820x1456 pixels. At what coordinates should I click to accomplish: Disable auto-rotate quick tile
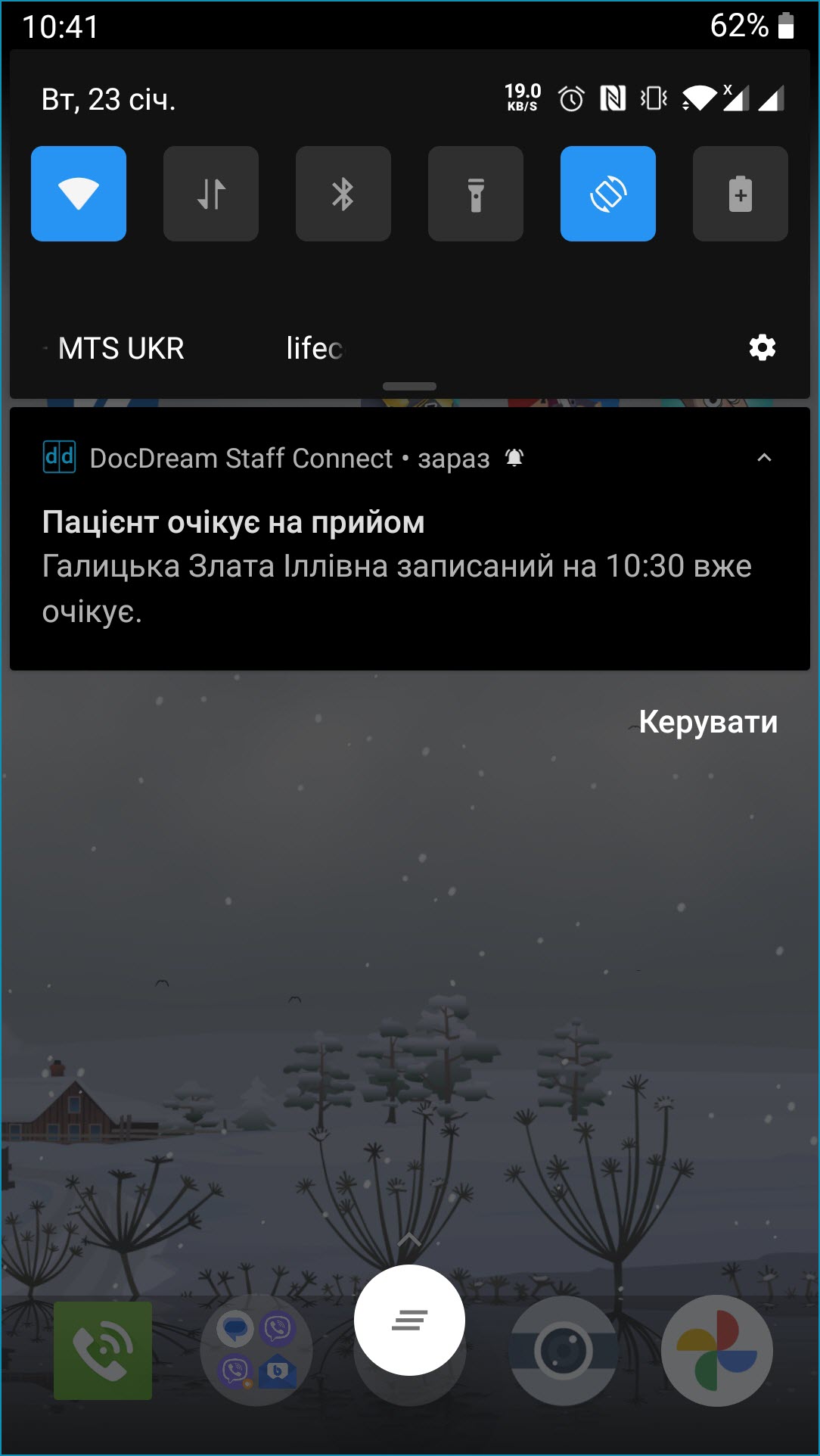(608, 194)
